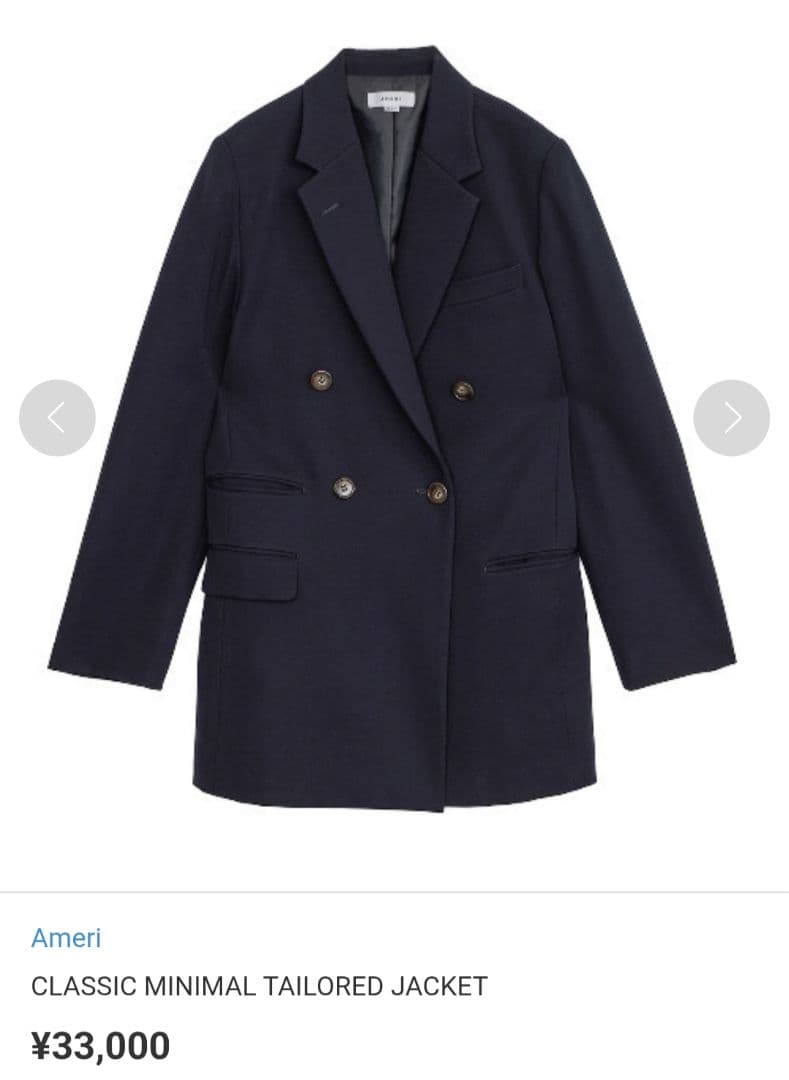Click the gray circle containing the back arrow
Screen dimensions: 789x1080
click(x=57, y=416)
